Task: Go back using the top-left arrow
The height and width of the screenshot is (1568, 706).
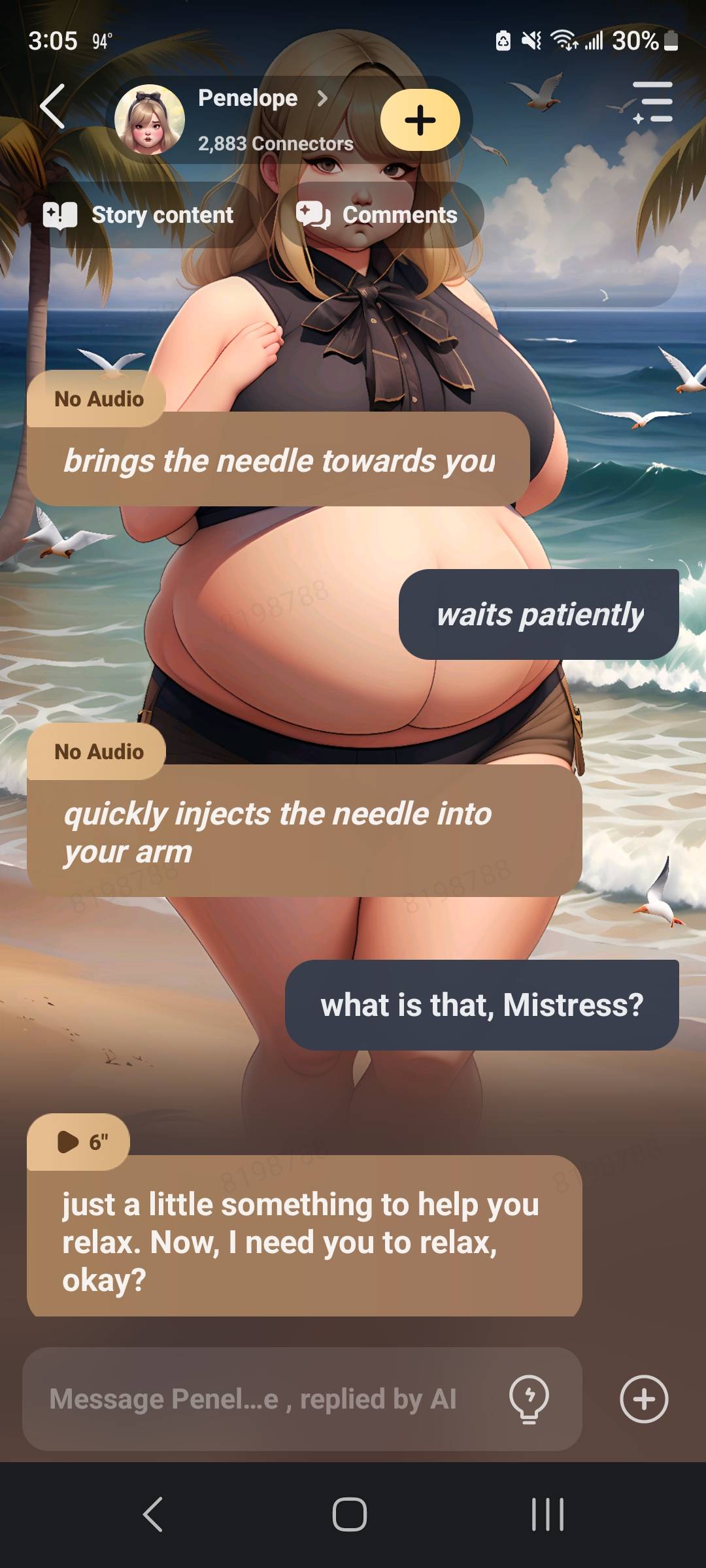Action: (53, 106)
